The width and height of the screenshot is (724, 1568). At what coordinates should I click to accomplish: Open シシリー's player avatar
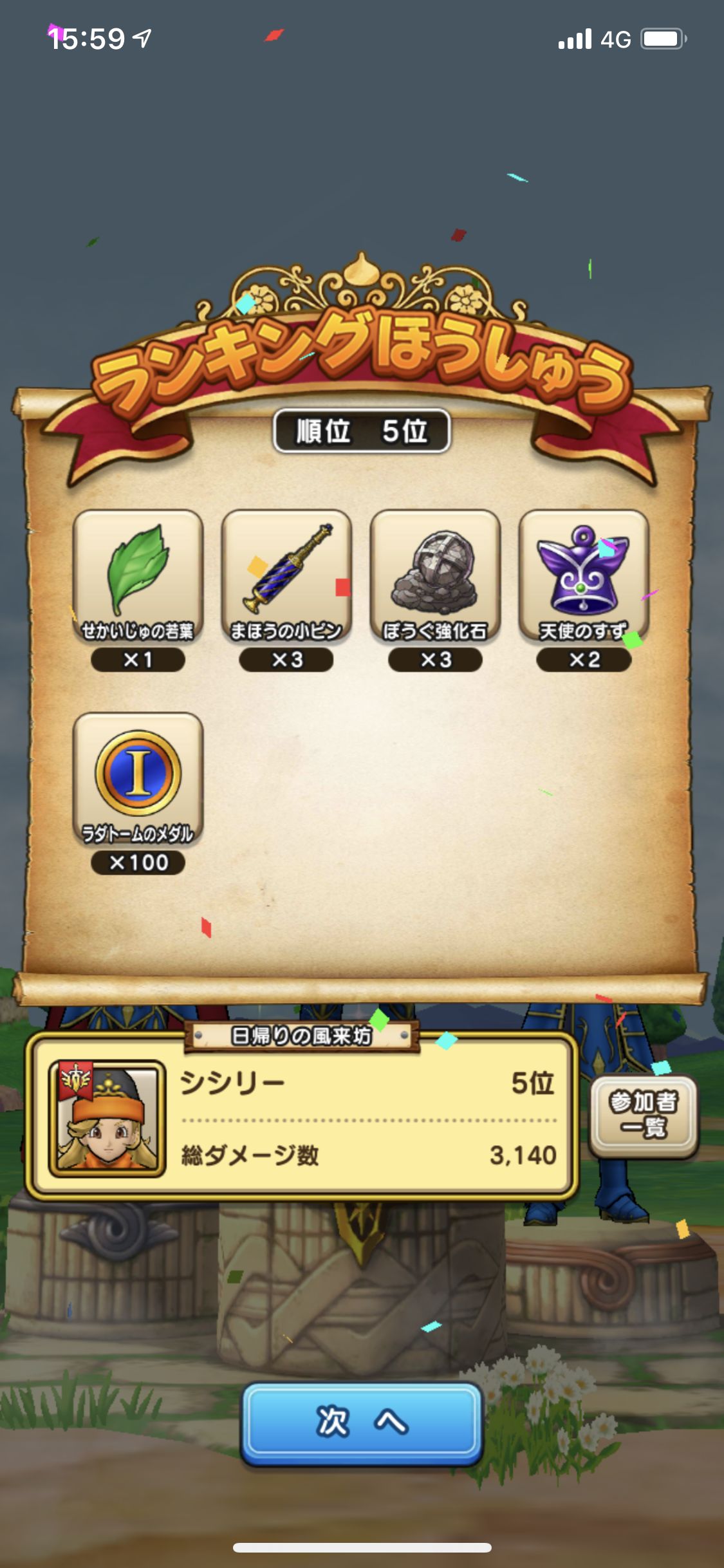[107, 1119]
